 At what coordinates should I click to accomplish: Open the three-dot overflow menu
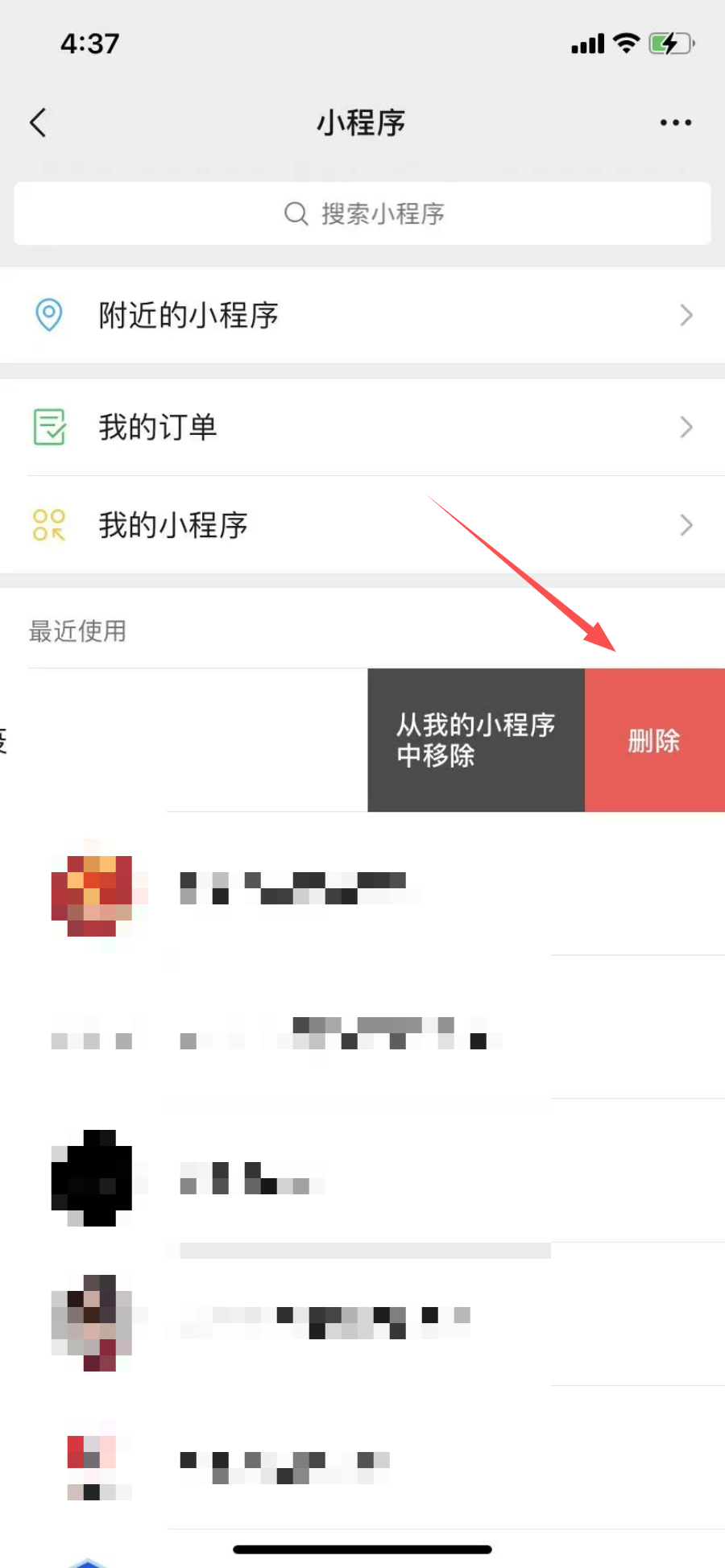tap(675, 122)
